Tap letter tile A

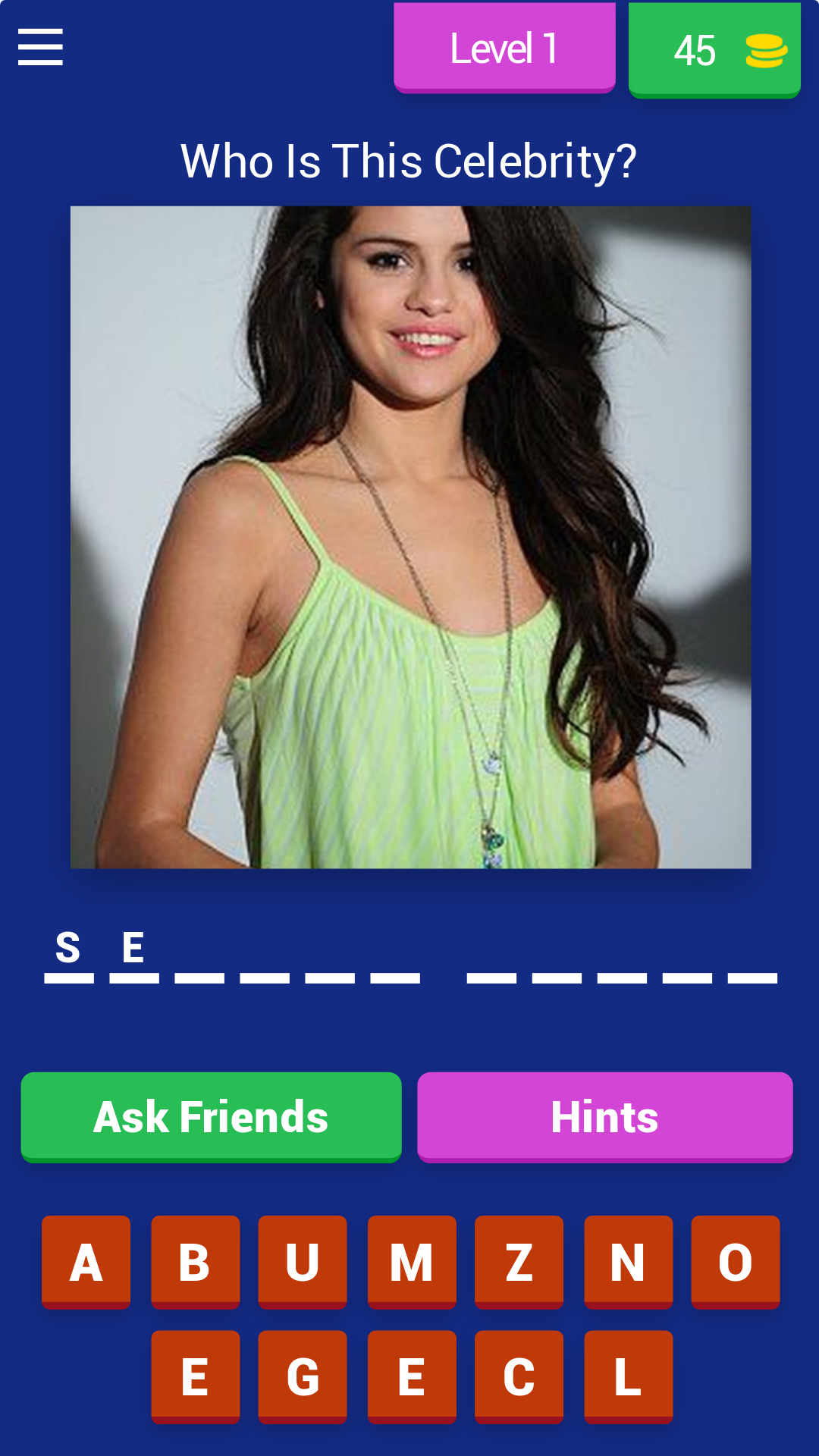86,1261
